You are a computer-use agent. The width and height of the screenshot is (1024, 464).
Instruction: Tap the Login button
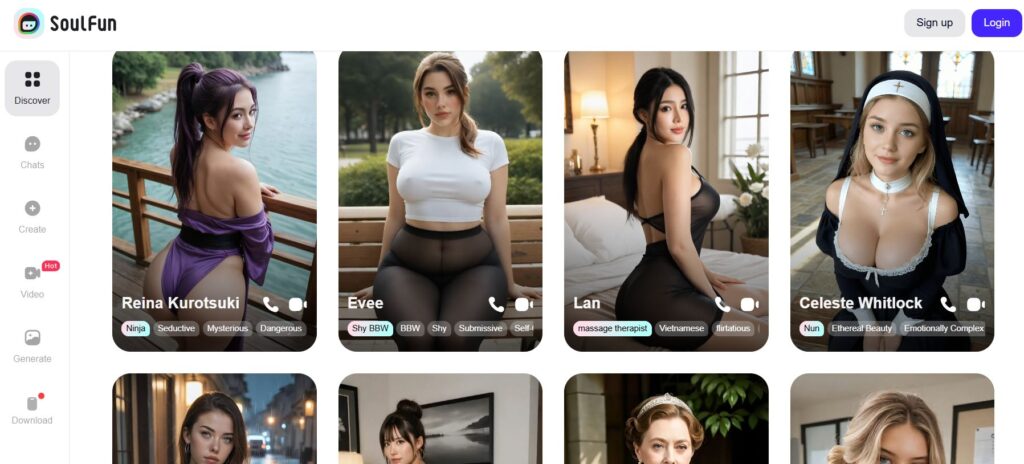click(x=996, y=23)
